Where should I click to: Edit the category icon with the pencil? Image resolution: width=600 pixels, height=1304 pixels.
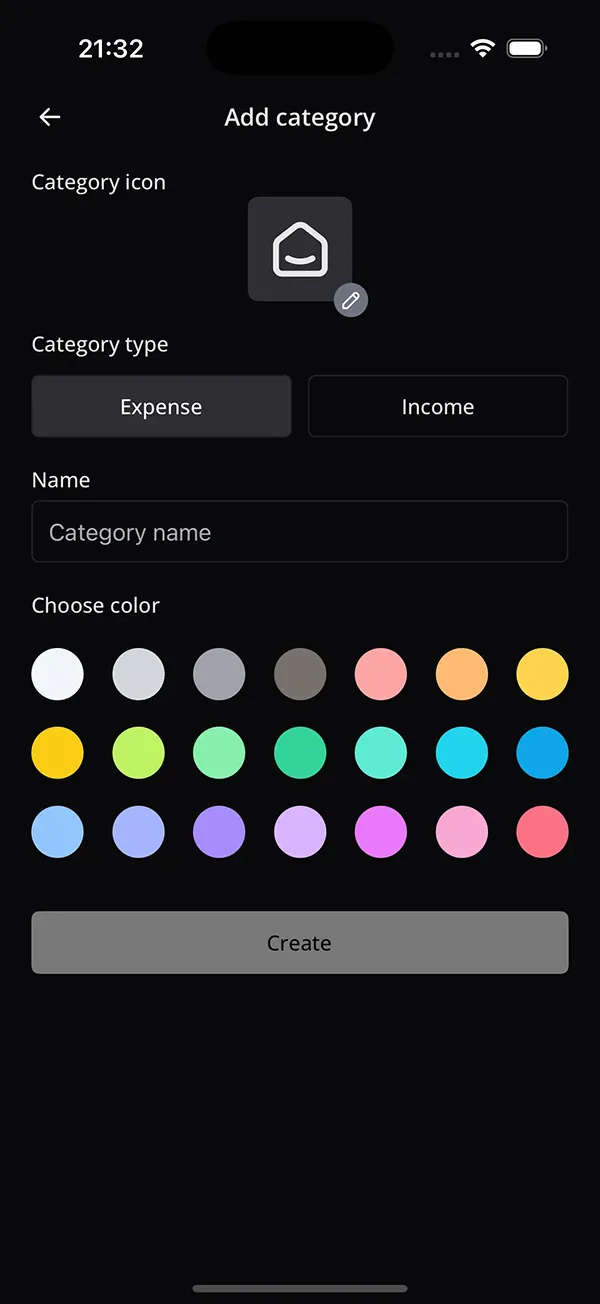coord(350,300)
